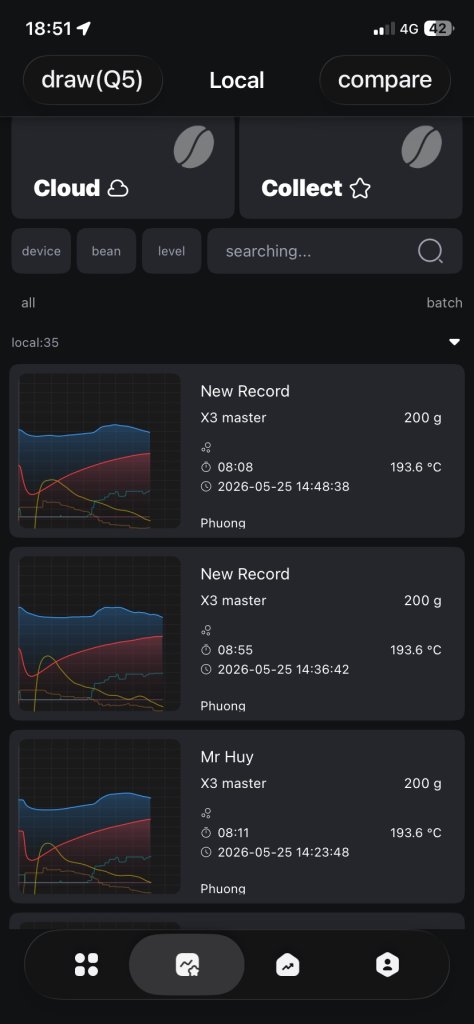Switch to the trend chart tab
474x1024 pixels.
(287, 965)
